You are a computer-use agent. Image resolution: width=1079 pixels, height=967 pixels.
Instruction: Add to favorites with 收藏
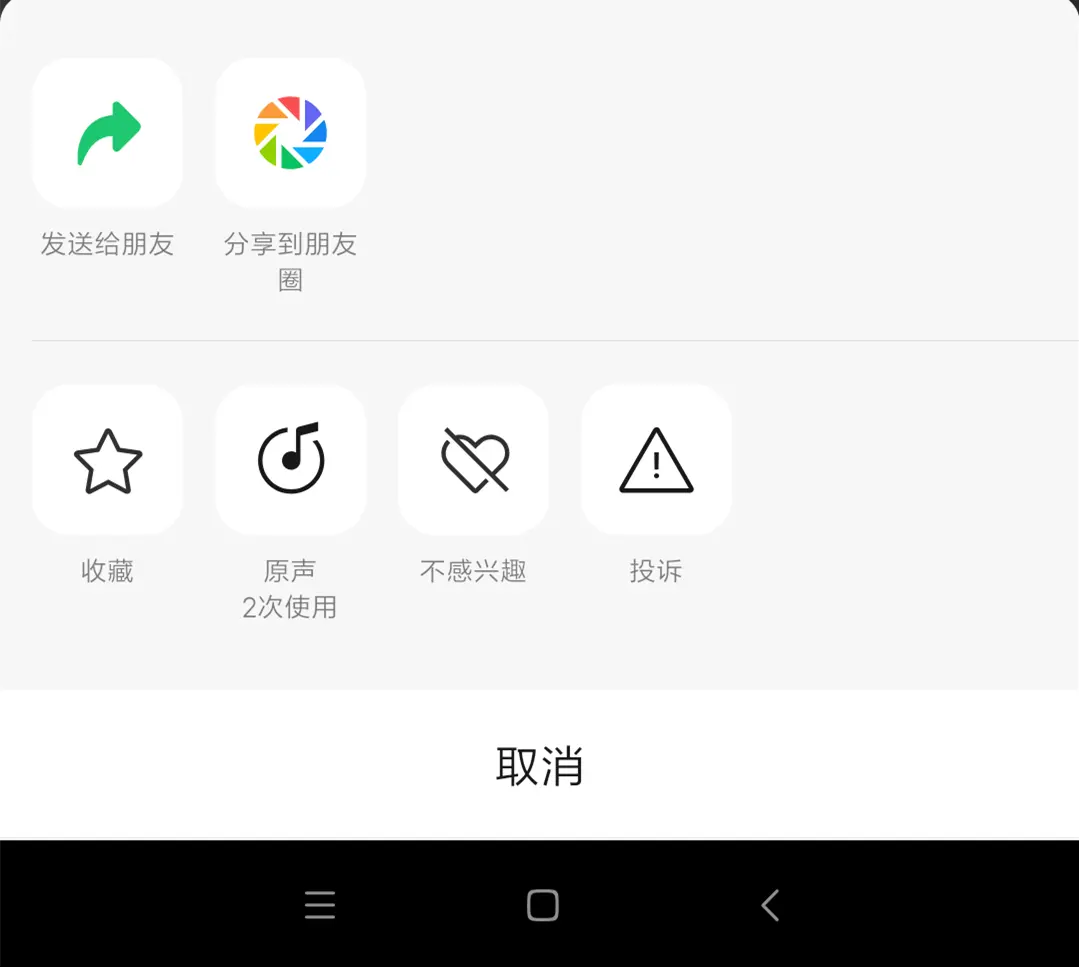click(x=107, y=460)
